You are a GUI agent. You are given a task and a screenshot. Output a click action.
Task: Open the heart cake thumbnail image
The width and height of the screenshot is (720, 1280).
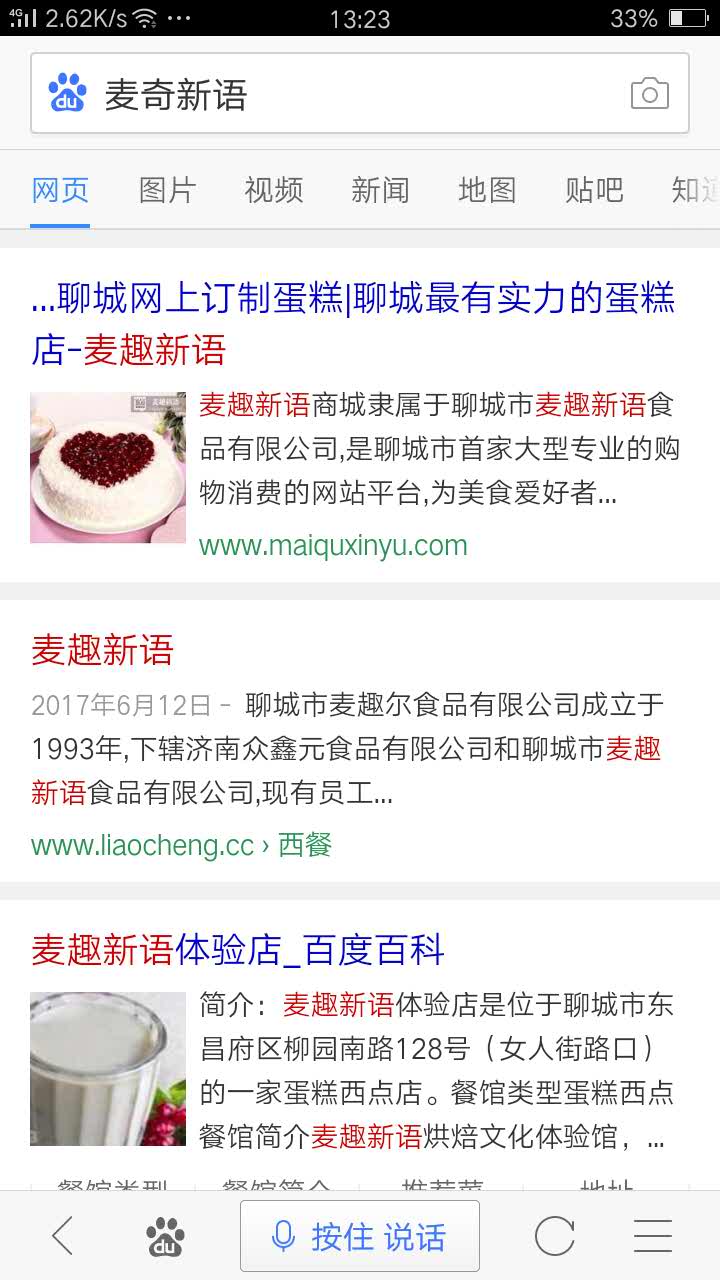pos(108,468)
